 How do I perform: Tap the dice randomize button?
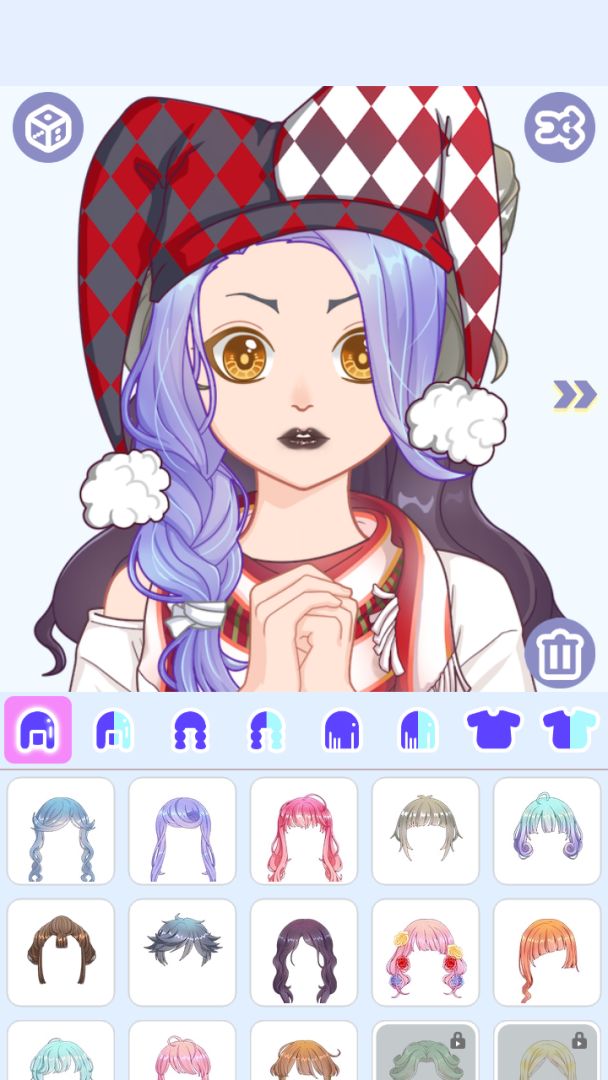(x=48, y=128)
